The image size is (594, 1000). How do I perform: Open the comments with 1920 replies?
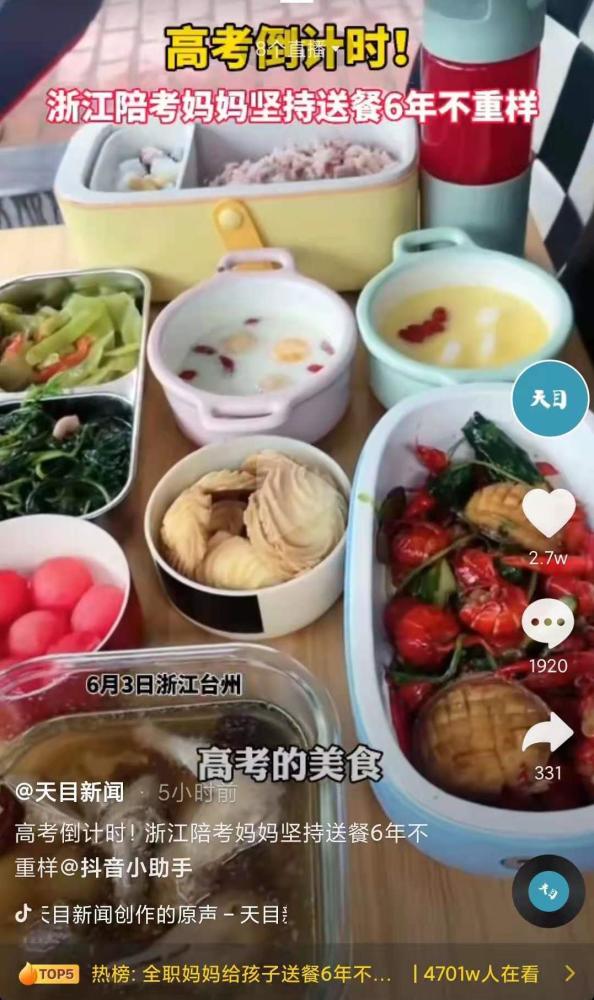tap(548, 622)
